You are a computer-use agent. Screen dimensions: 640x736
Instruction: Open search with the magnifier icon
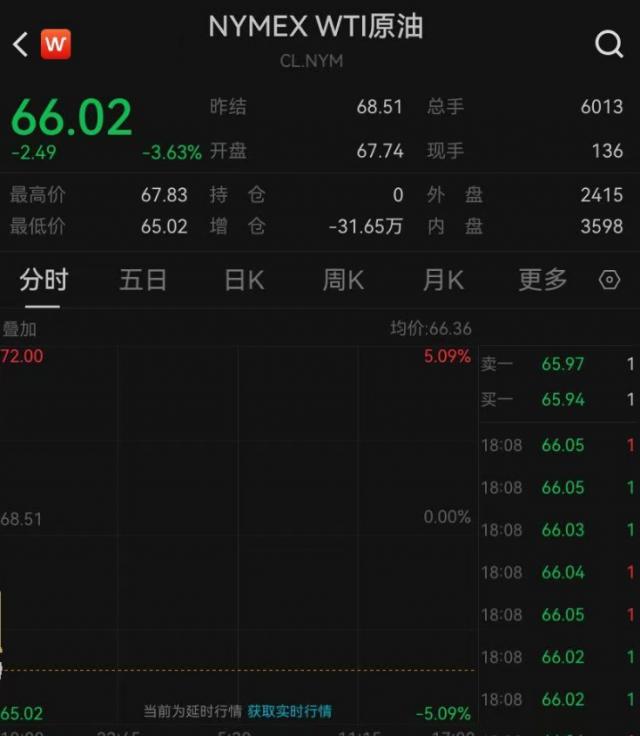click(609, 44)
